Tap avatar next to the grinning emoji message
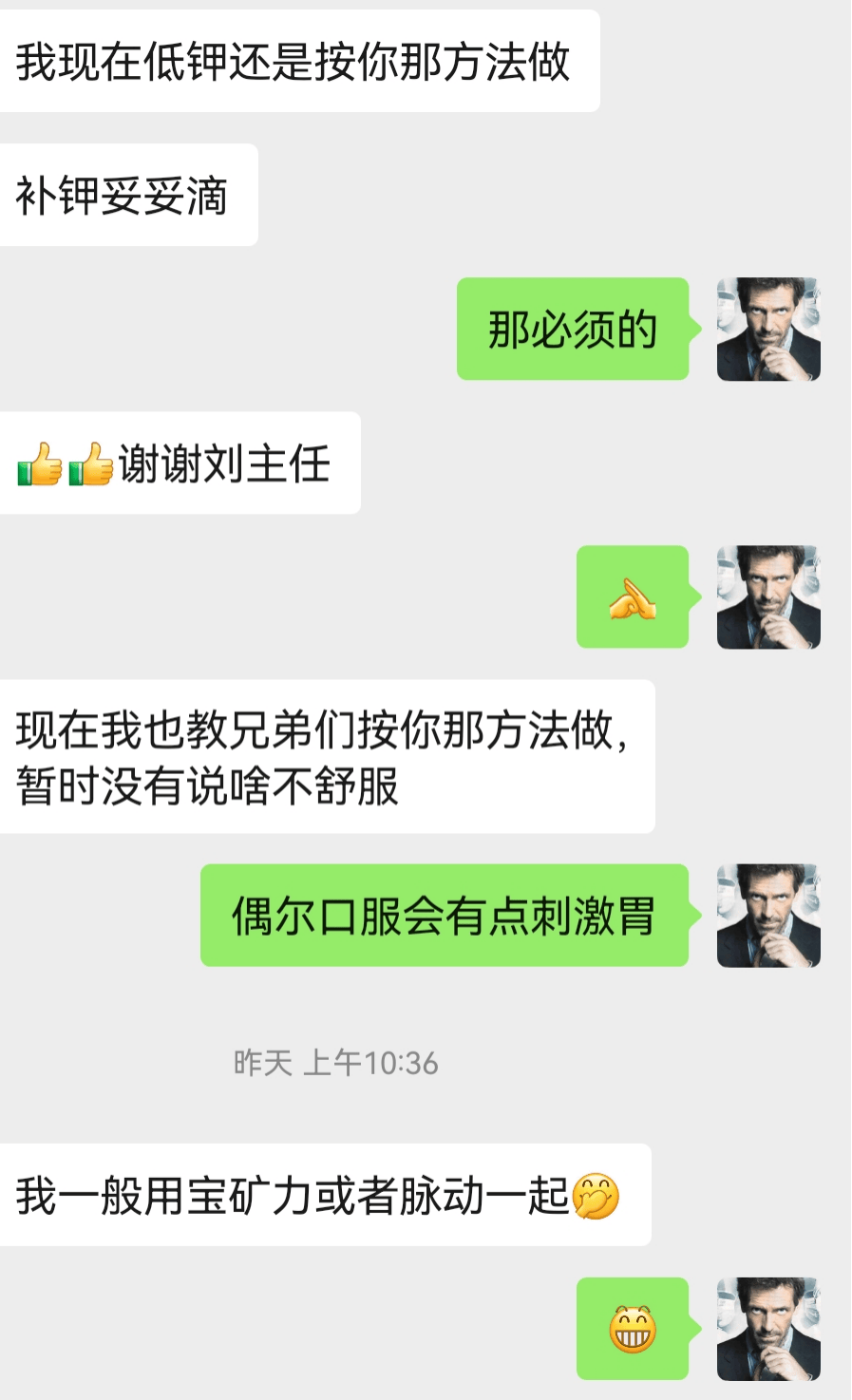This screenshot has height=1400, width=852. pyautogui.click(x=767, y=1329)
